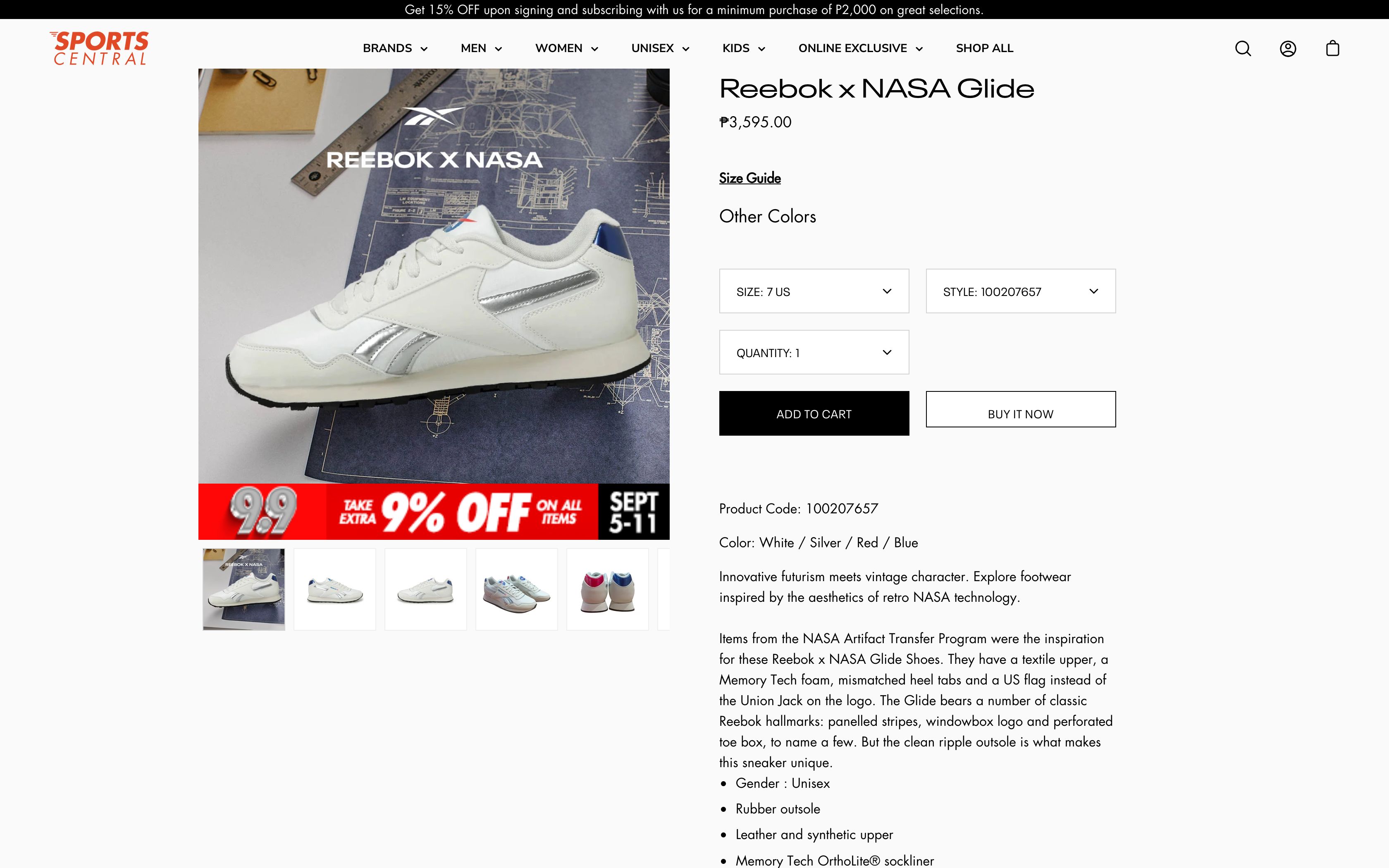Add the Reebok x NASA Glide to cart
1389x868 pixels.
pos(814,413)
